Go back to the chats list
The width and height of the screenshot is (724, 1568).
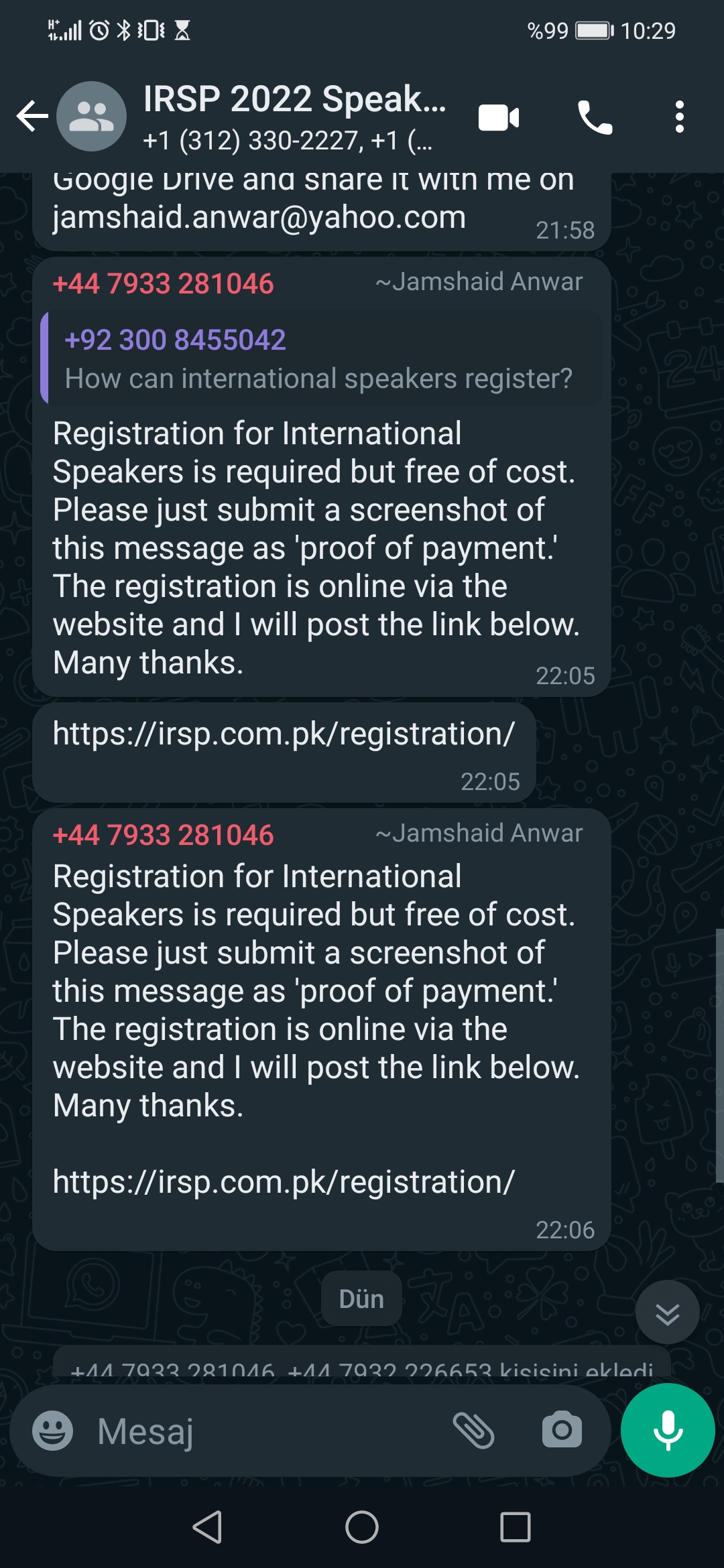coord(32,117)
